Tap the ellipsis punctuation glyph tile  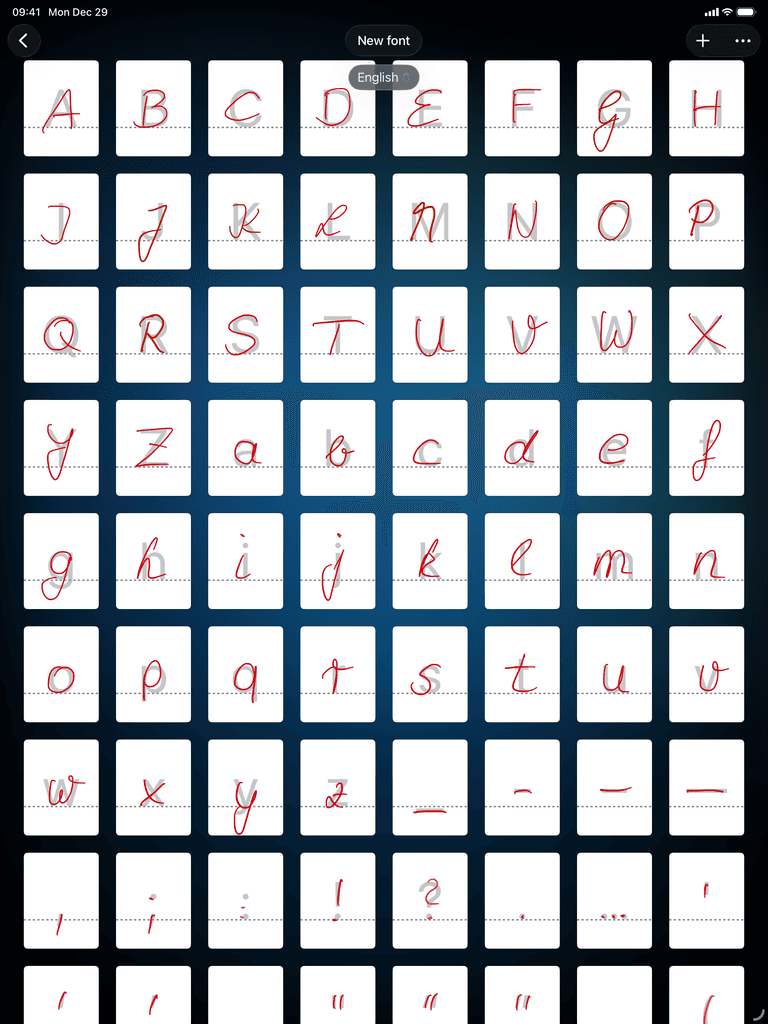[x=613, y=900]
